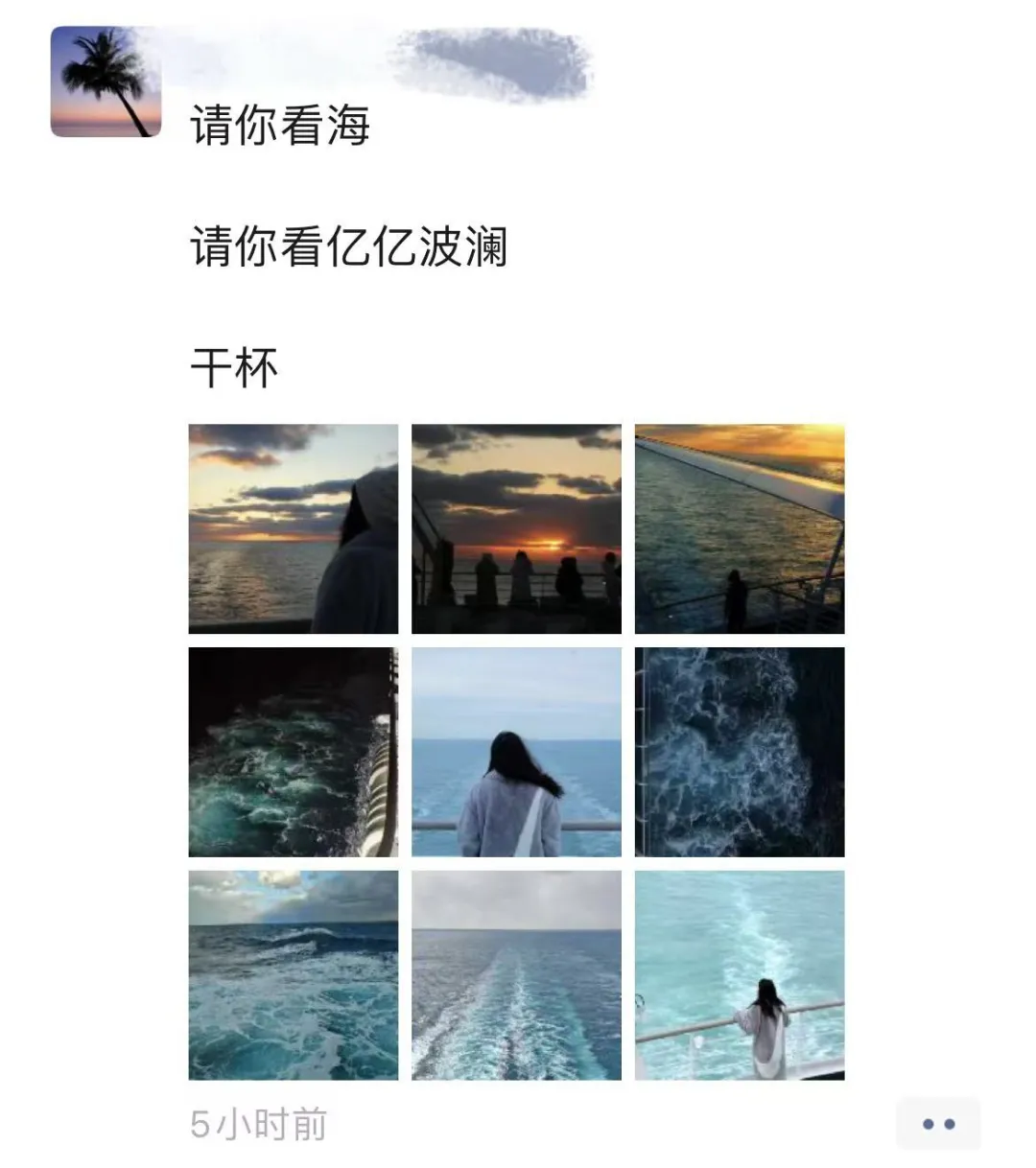Open photo of silhouettes at sunset railing

[516, 528]
